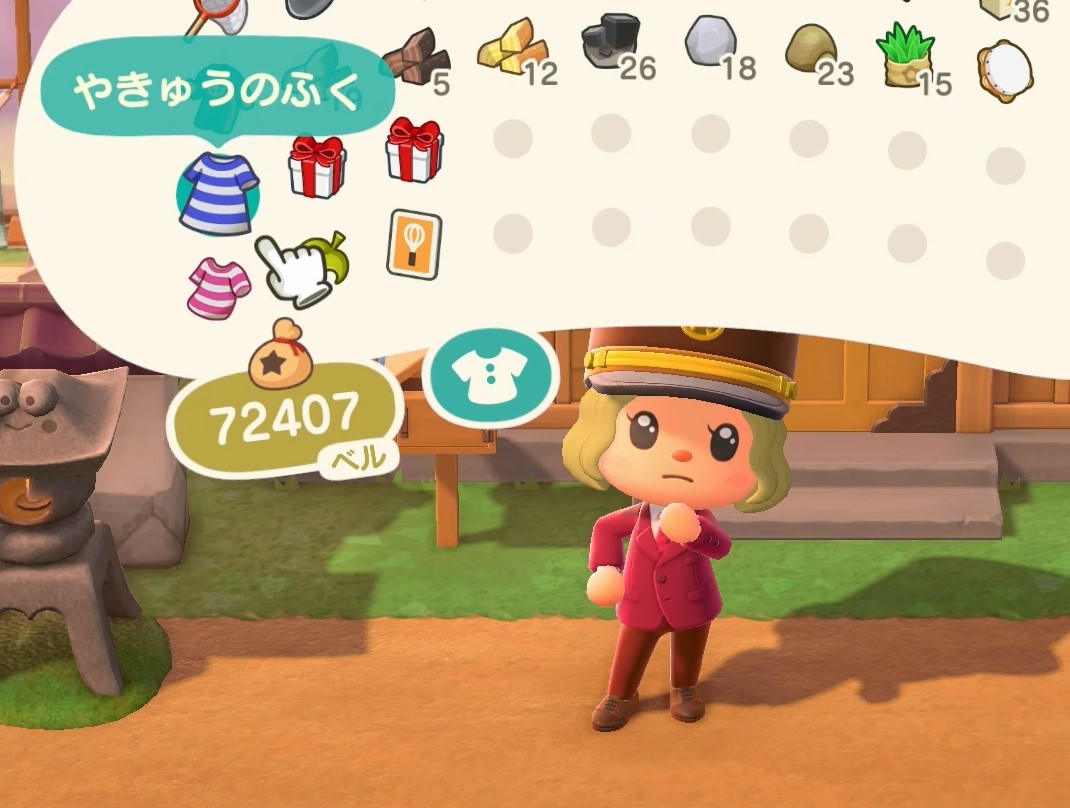1070x808 pixels.
Task: Tap the 72407 Bells money bag
Action: pos(280,354)
